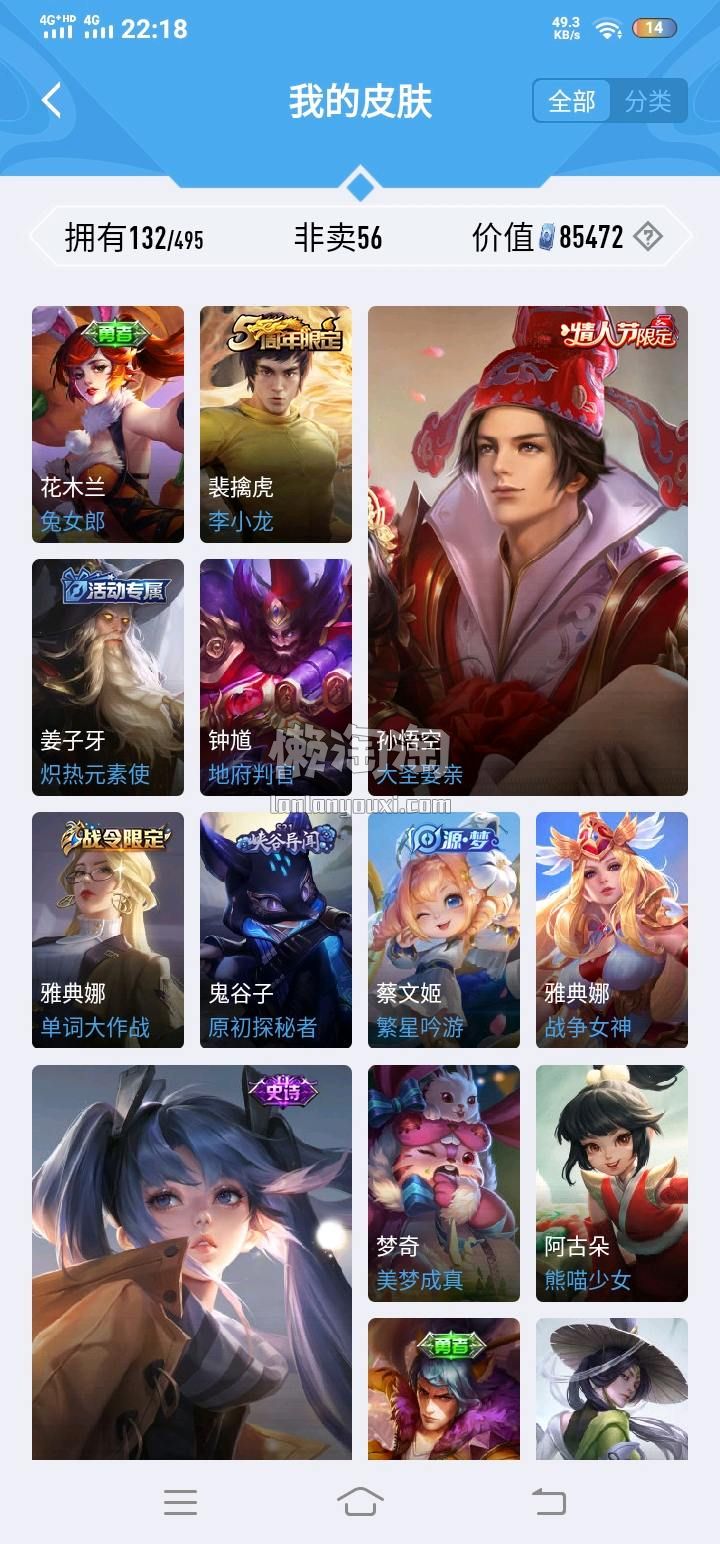Image resolution: width=720 pixels, height=1544 pixels.
Task: Open the value help question mark icon
Action: pos(648,237)
